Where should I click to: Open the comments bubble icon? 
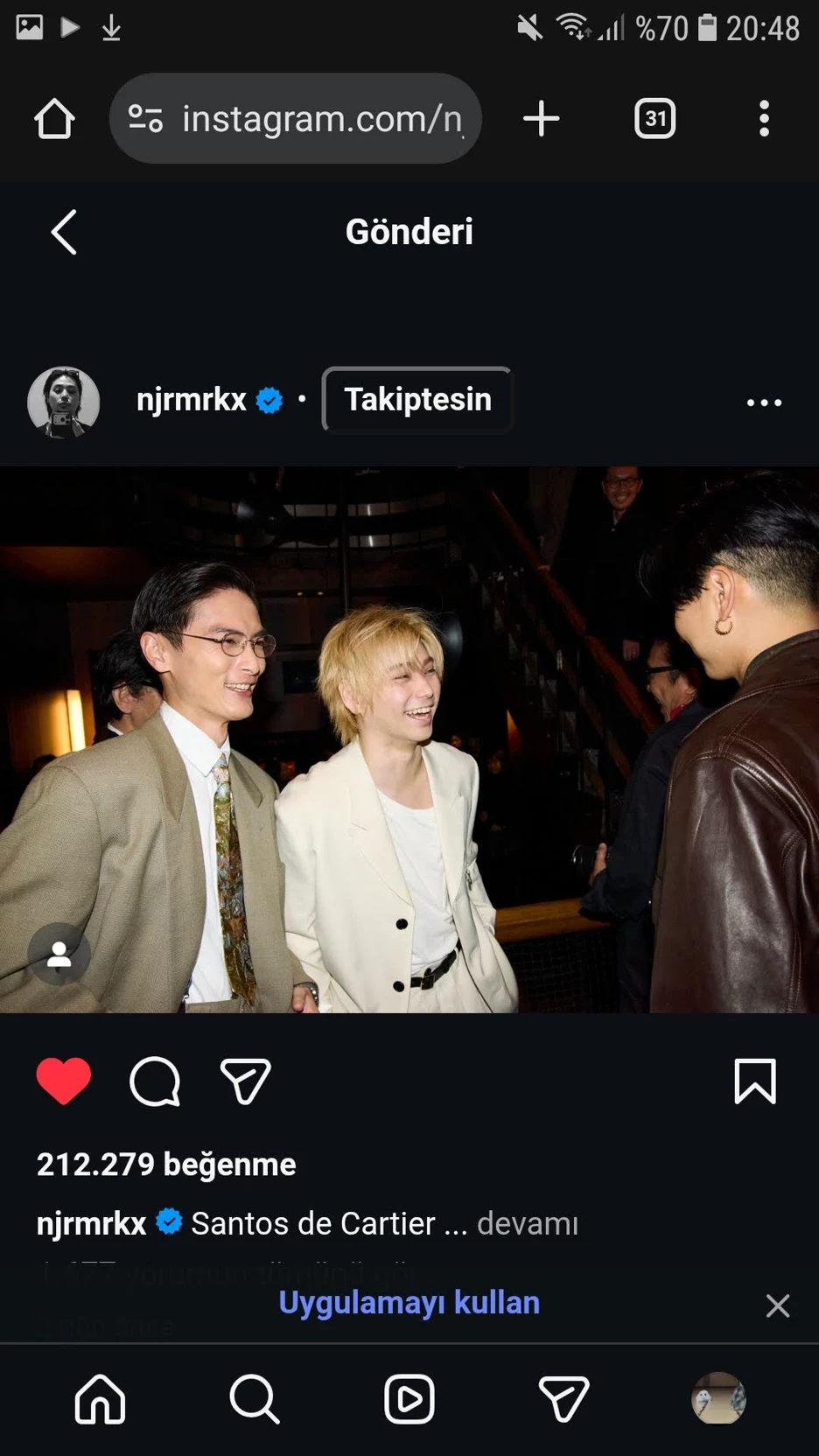coord(155,1081)
